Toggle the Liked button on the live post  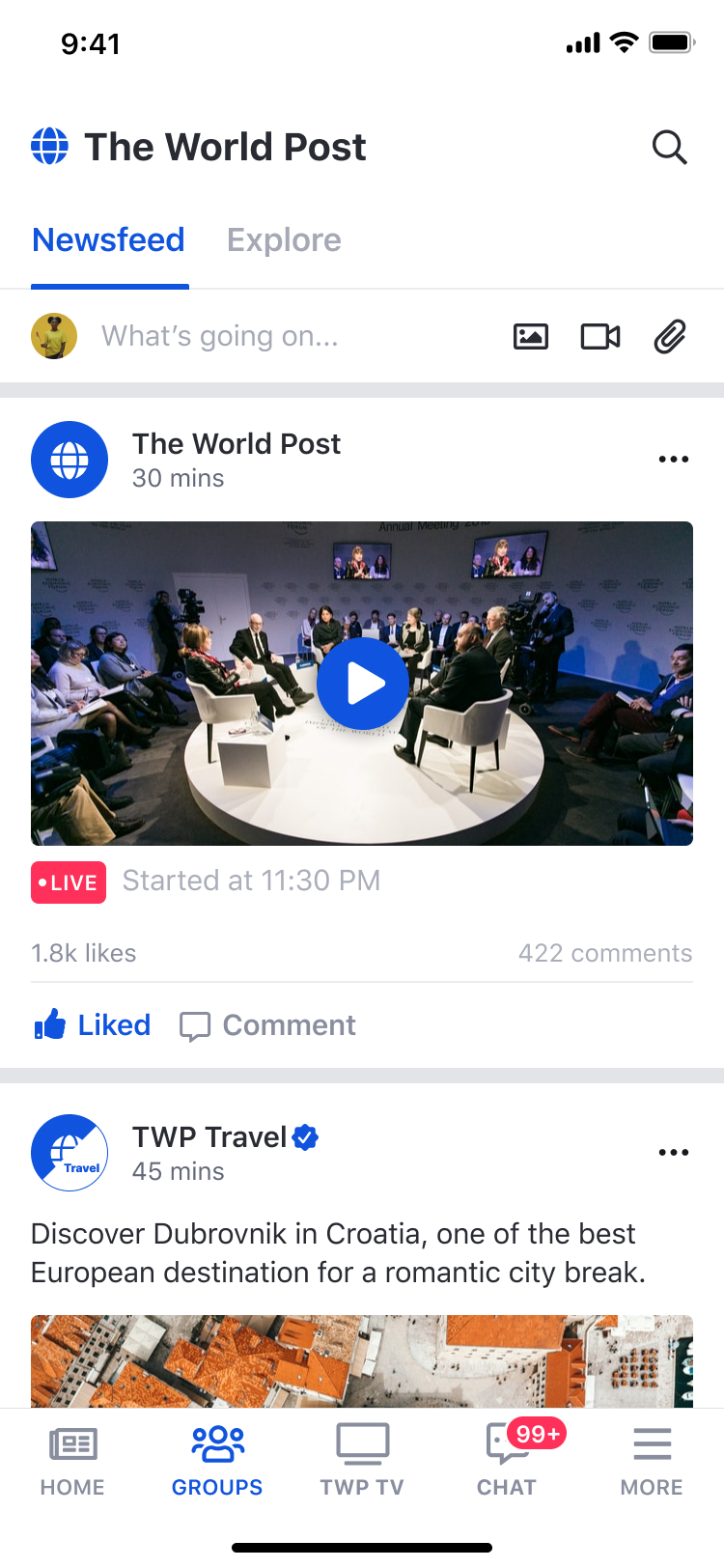93,1025
